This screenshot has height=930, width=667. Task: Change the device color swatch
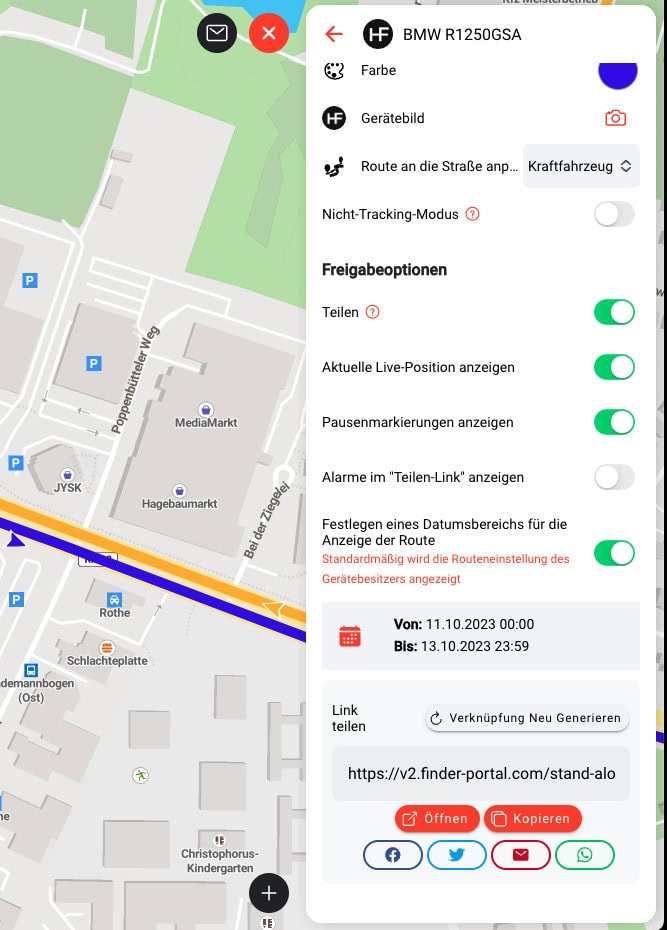point(617,71)
